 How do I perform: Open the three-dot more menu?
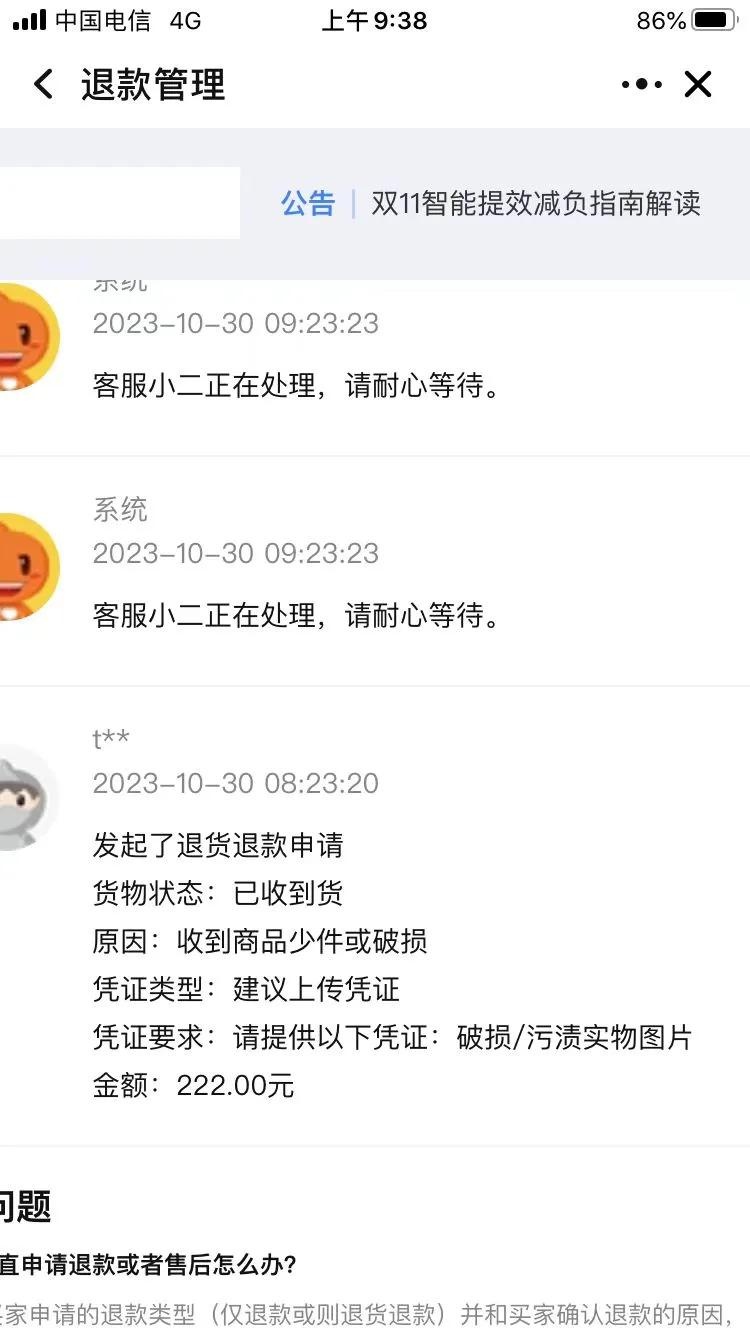(641, 85)
